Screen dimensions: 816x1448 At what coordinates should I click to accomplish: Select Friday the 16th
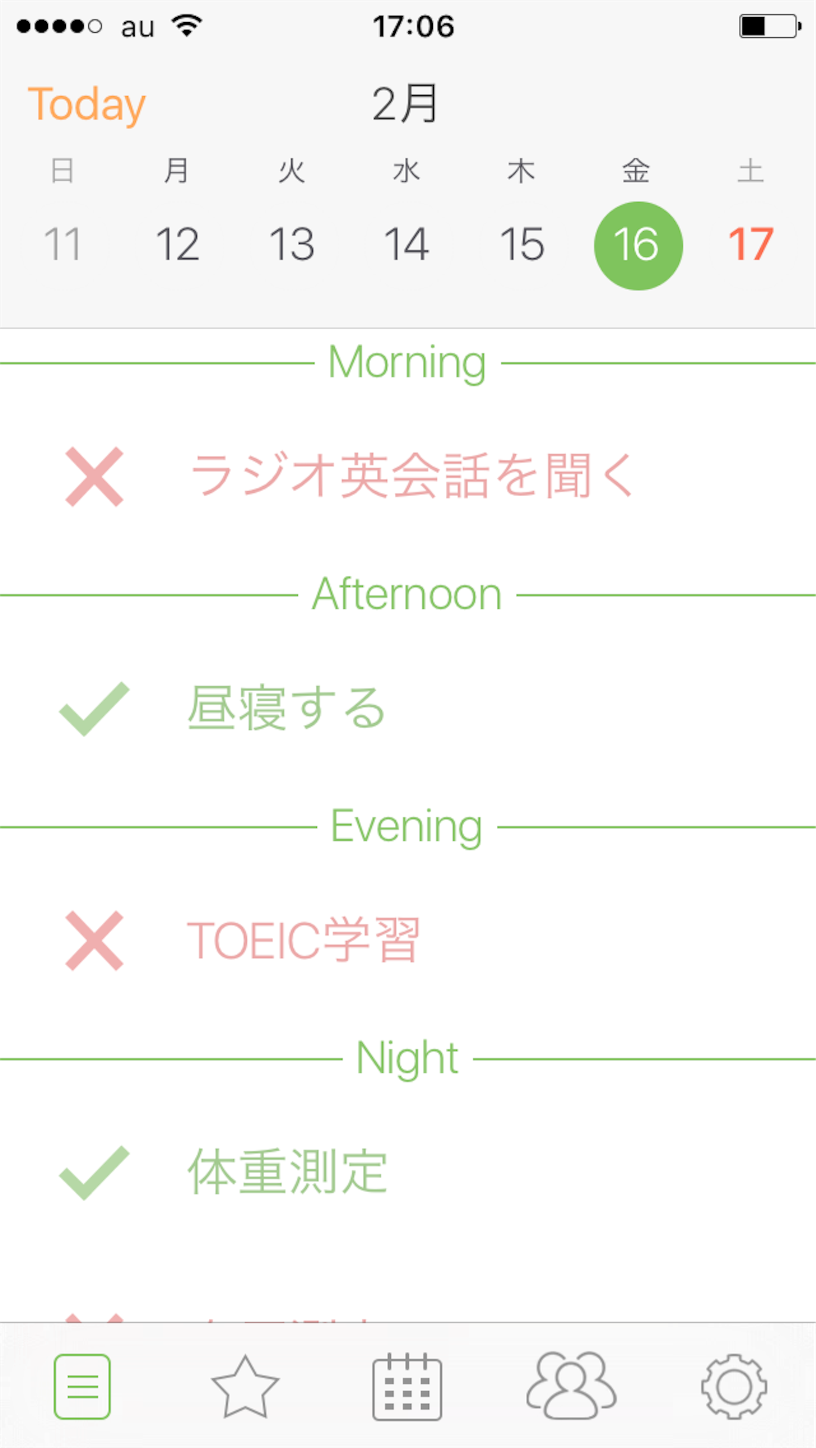[638, 245]
